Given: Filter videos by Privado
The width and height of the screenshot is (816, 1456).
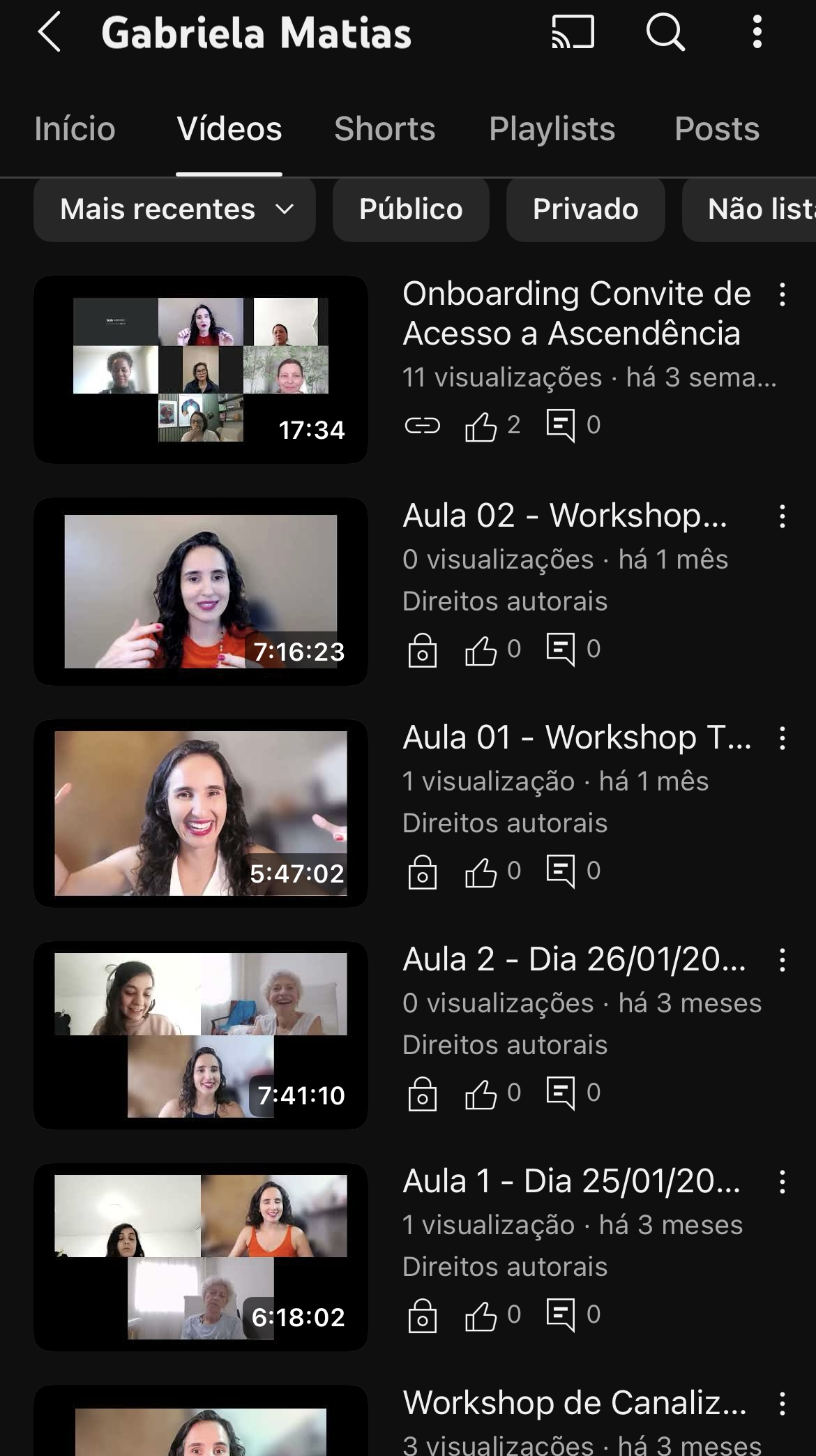Looking at the screenshot, I should tap(585, 209).
